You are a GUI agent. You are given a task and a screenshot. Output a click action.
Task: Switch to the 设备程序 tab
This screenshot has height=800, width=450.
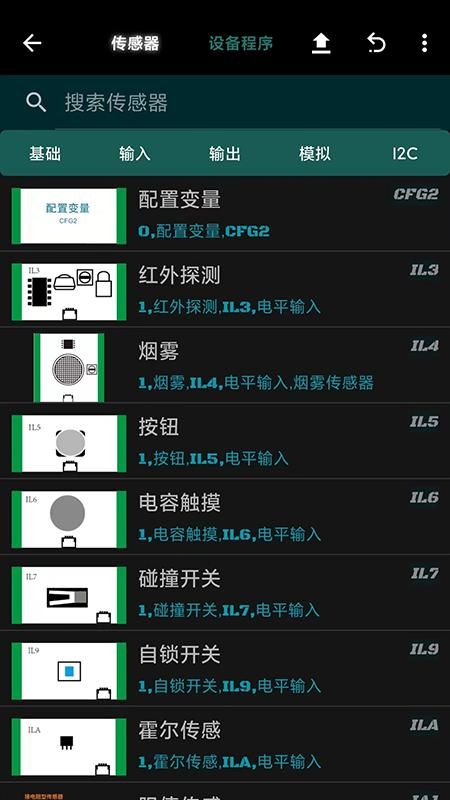coord(241,43)
